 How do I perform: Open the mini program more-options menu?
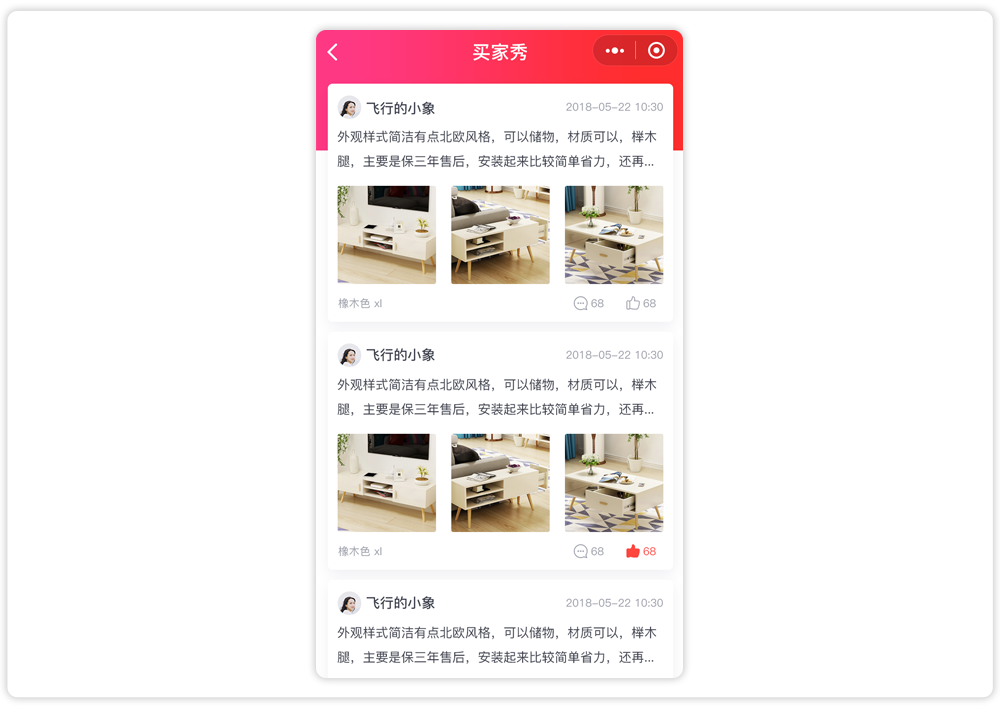615,51
